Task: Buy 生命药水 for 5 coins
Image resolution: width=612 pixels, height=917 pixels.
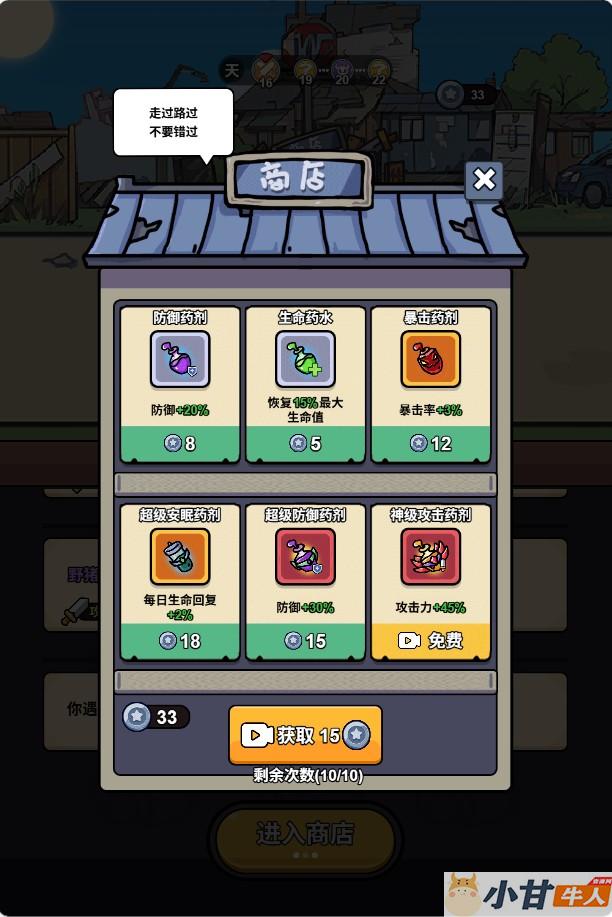Action: pyautogui.click(x=305, y=443)
